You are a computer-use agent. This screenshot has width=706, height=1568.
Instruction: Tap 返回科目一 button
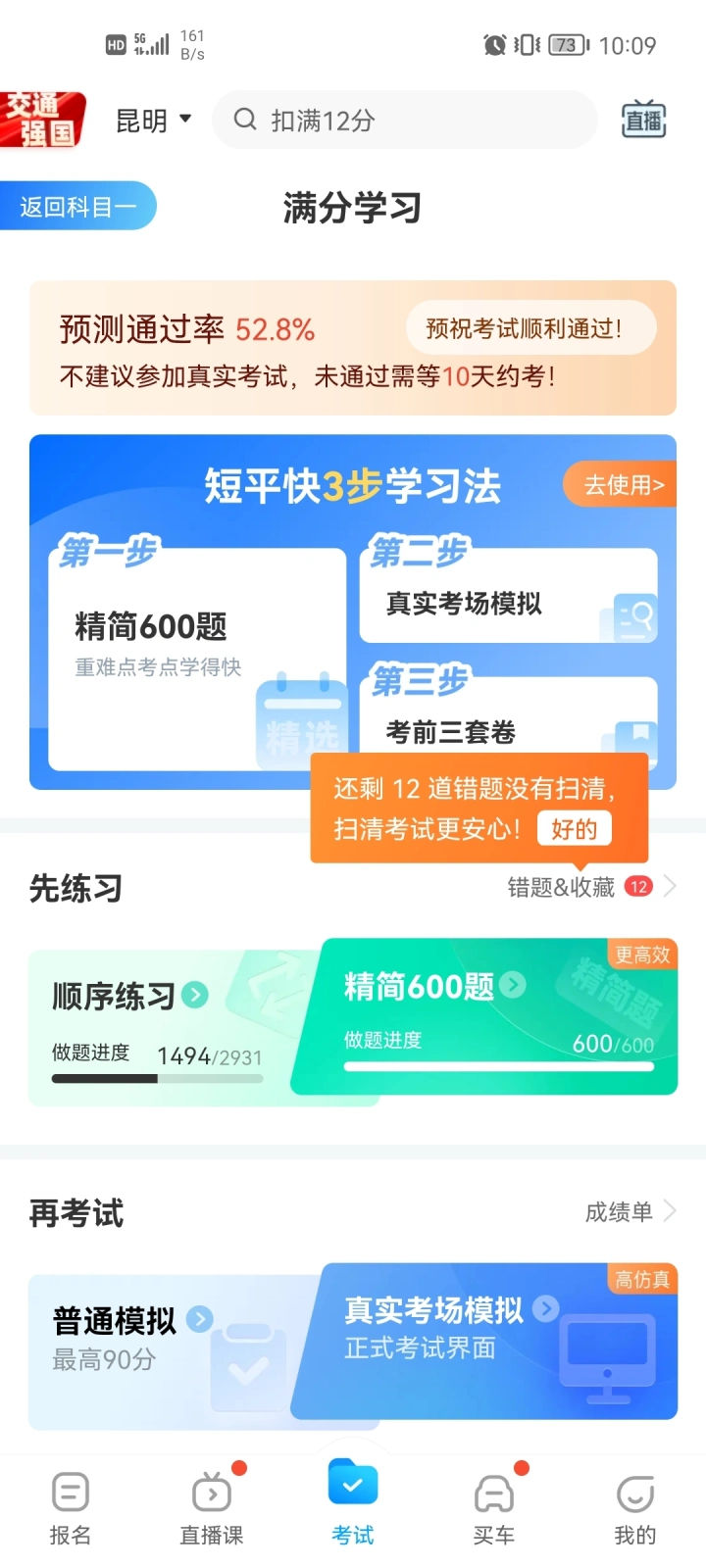tap(77, 206)
